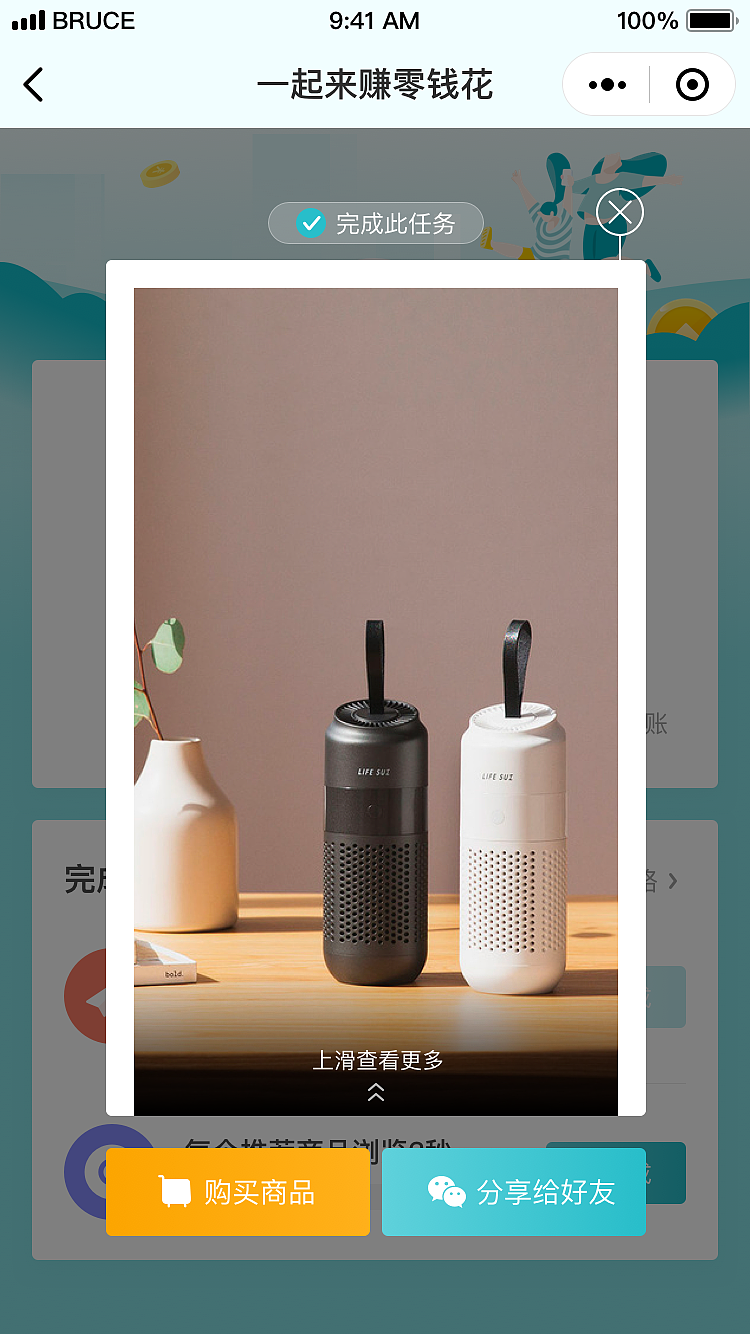Toggle the 完成此任务 completion pill
750x1334 pixels.
pyautogui.click(x=375, y=223)
